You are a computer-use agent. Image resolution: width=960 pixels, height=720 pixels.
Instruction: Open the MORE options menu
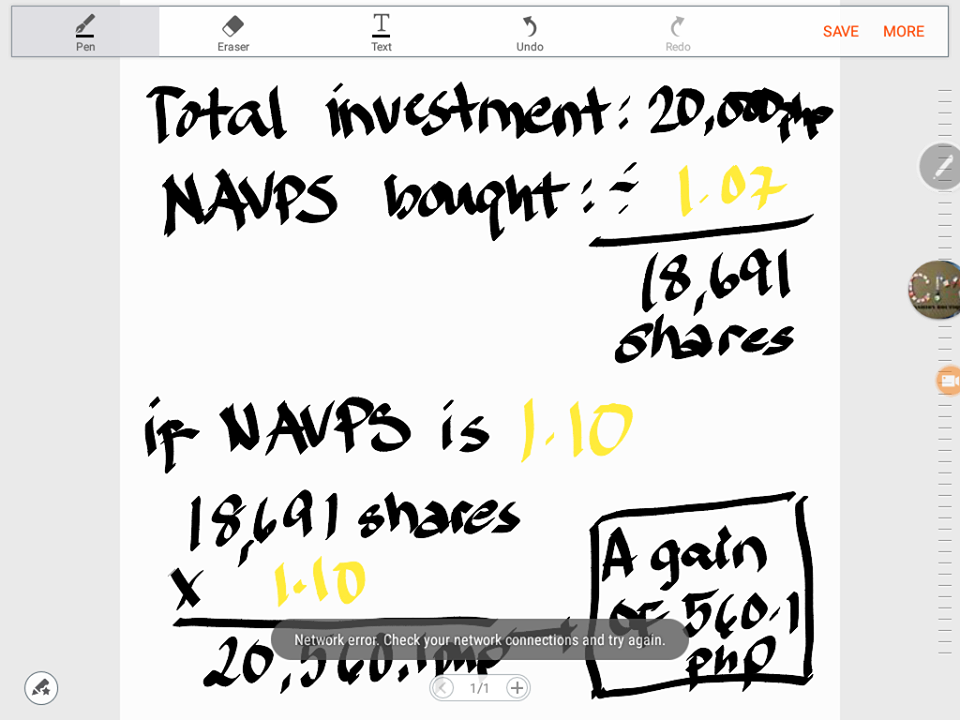[x=903, y=32]
